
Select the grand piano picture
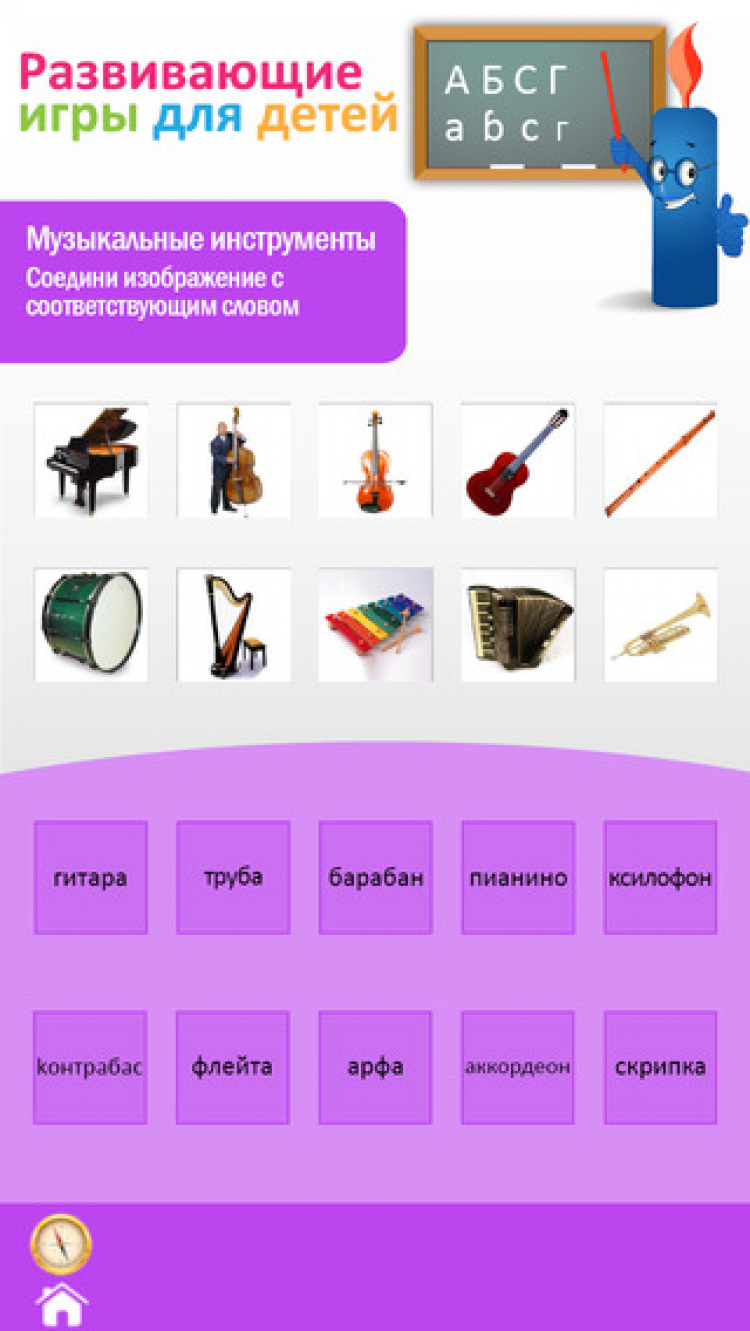click(x=91, y=460)
